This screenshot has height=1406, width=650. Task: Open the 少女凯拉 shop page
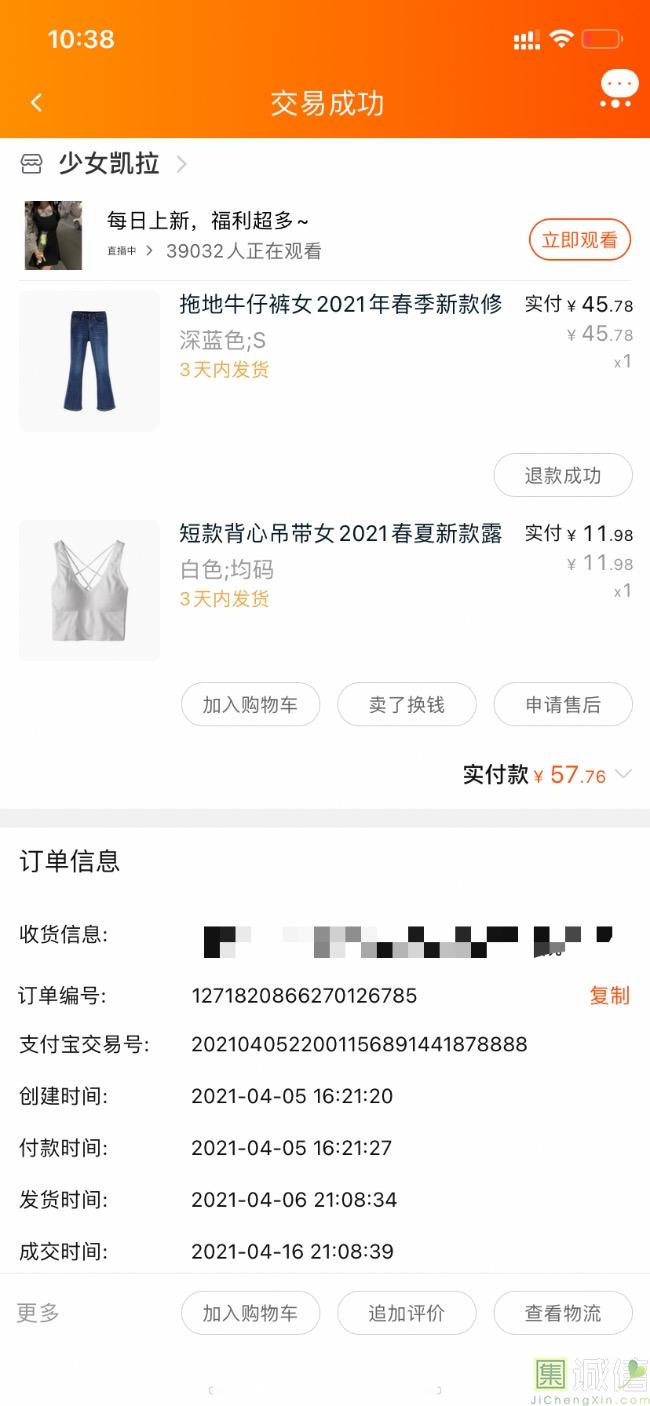click(108, 164)
